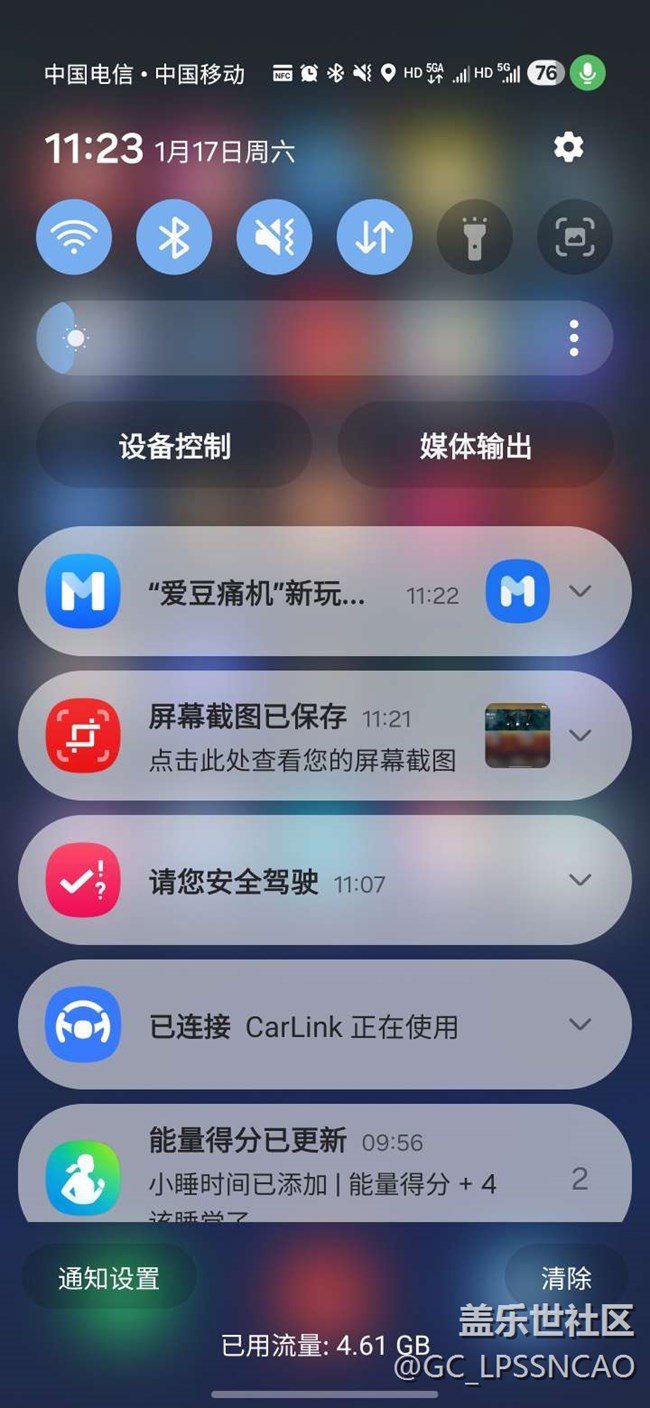Turn off Bluetooth quick toggle
The height and width of the screenshot is (1408, 650).
pos(174,237)
